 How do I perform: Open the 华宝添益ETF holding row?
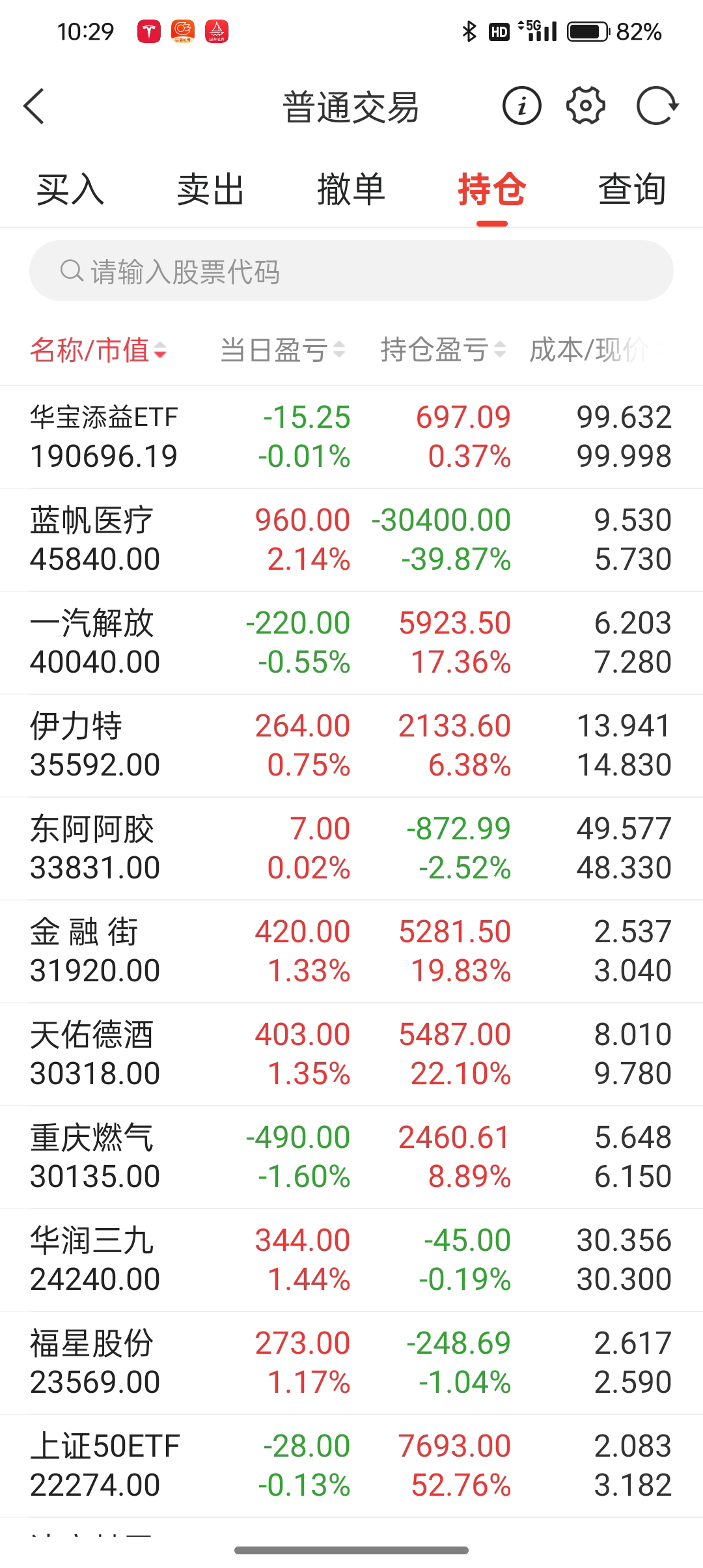351,437
